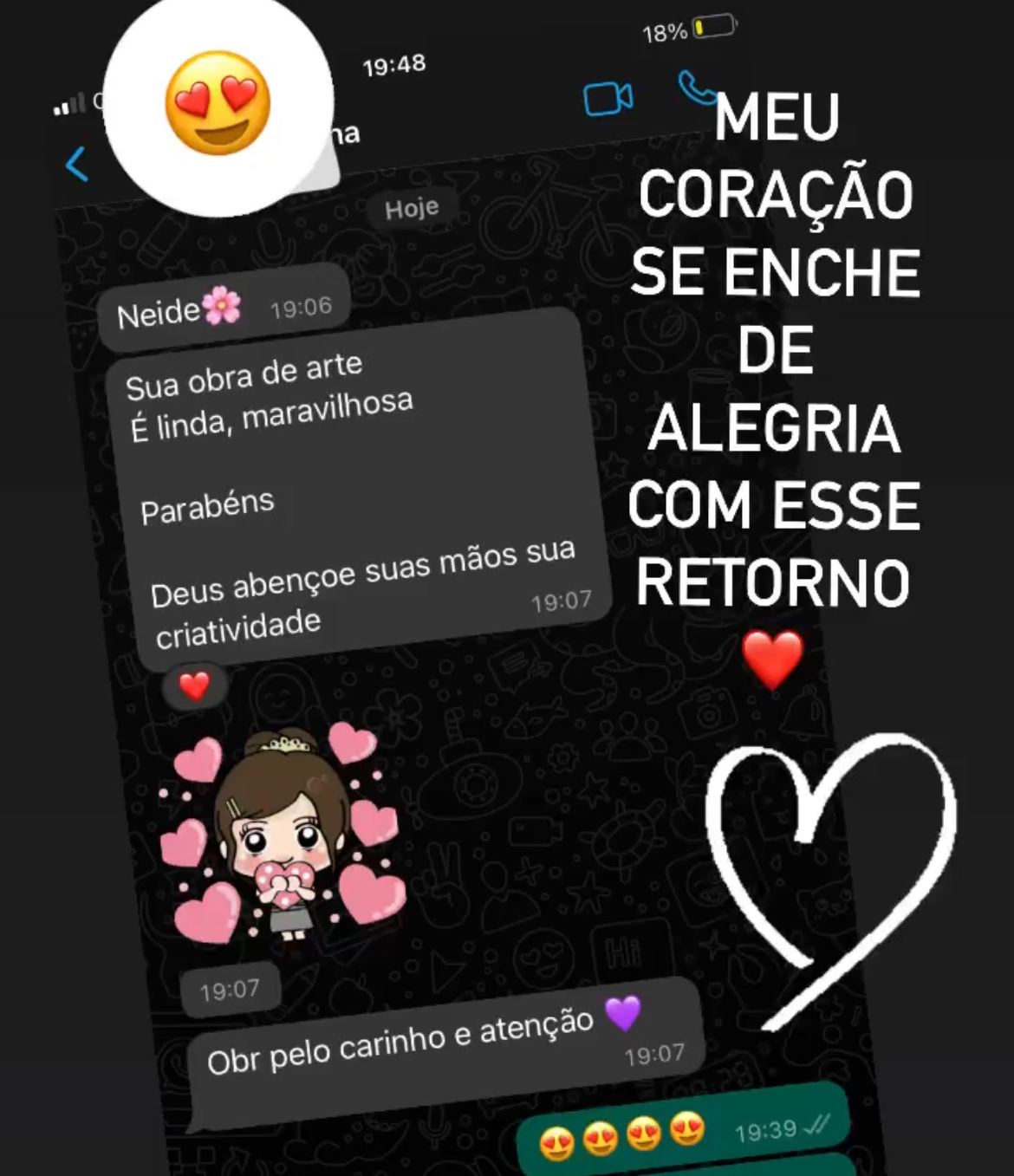The height and width of the screenshot is (1176, 1014).
Task: Expand the 'Hoje' date divider
Action: (x=413, y=206)
